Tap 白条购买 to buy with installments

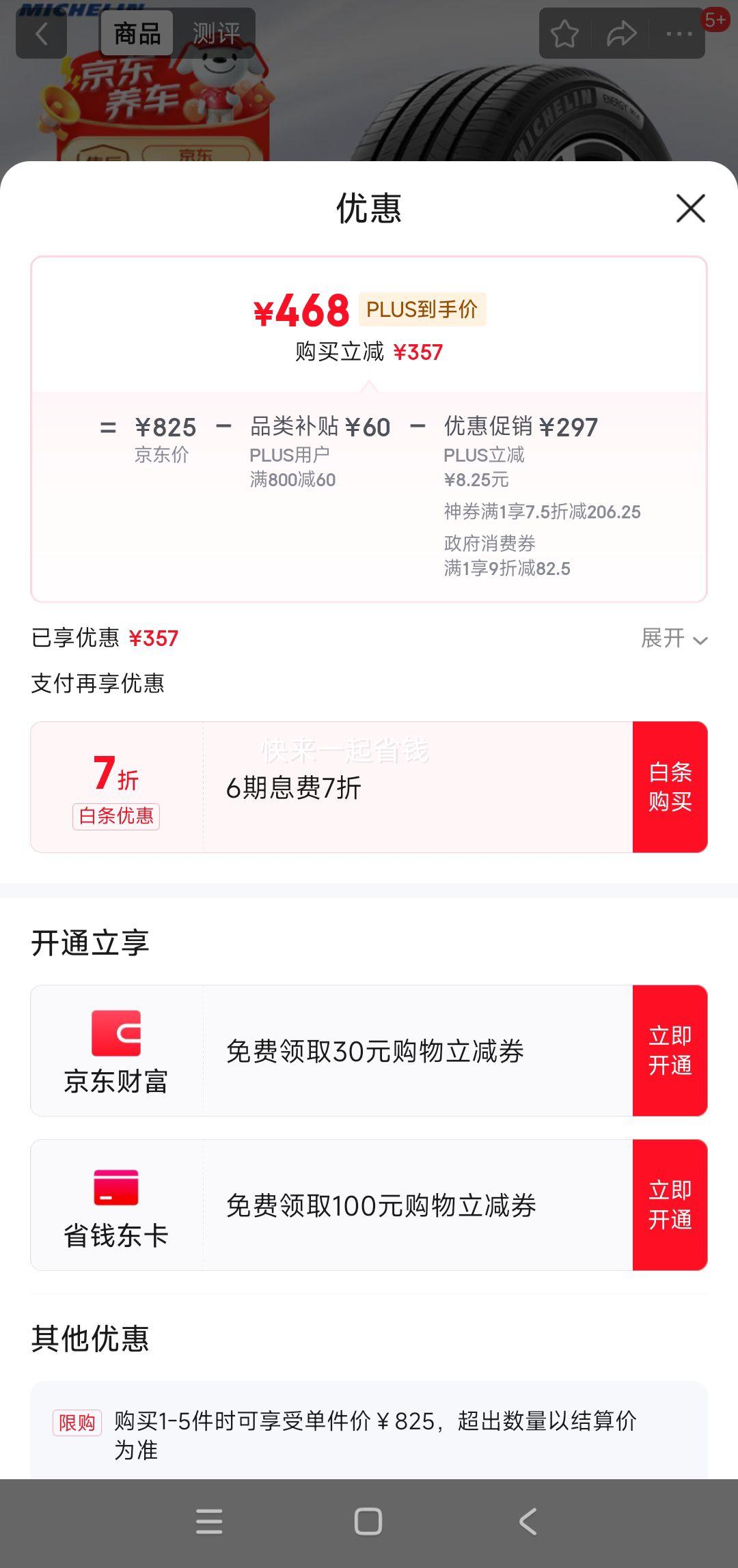[670, 787]
